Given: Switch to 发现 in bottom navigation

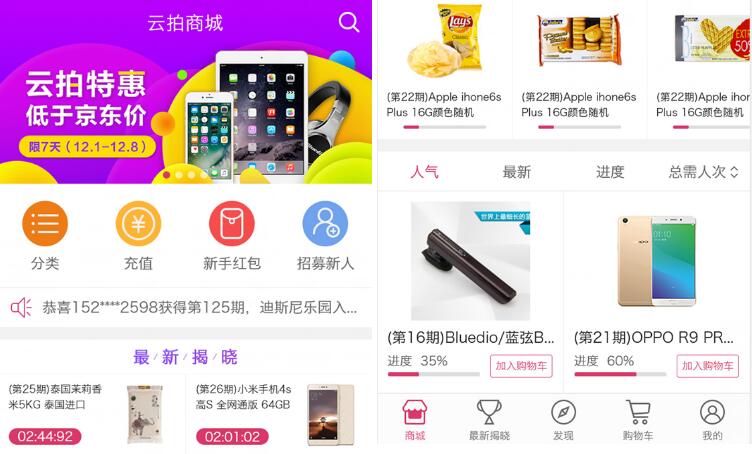Looking at the screenshot, I should click(x=563, y=420).
